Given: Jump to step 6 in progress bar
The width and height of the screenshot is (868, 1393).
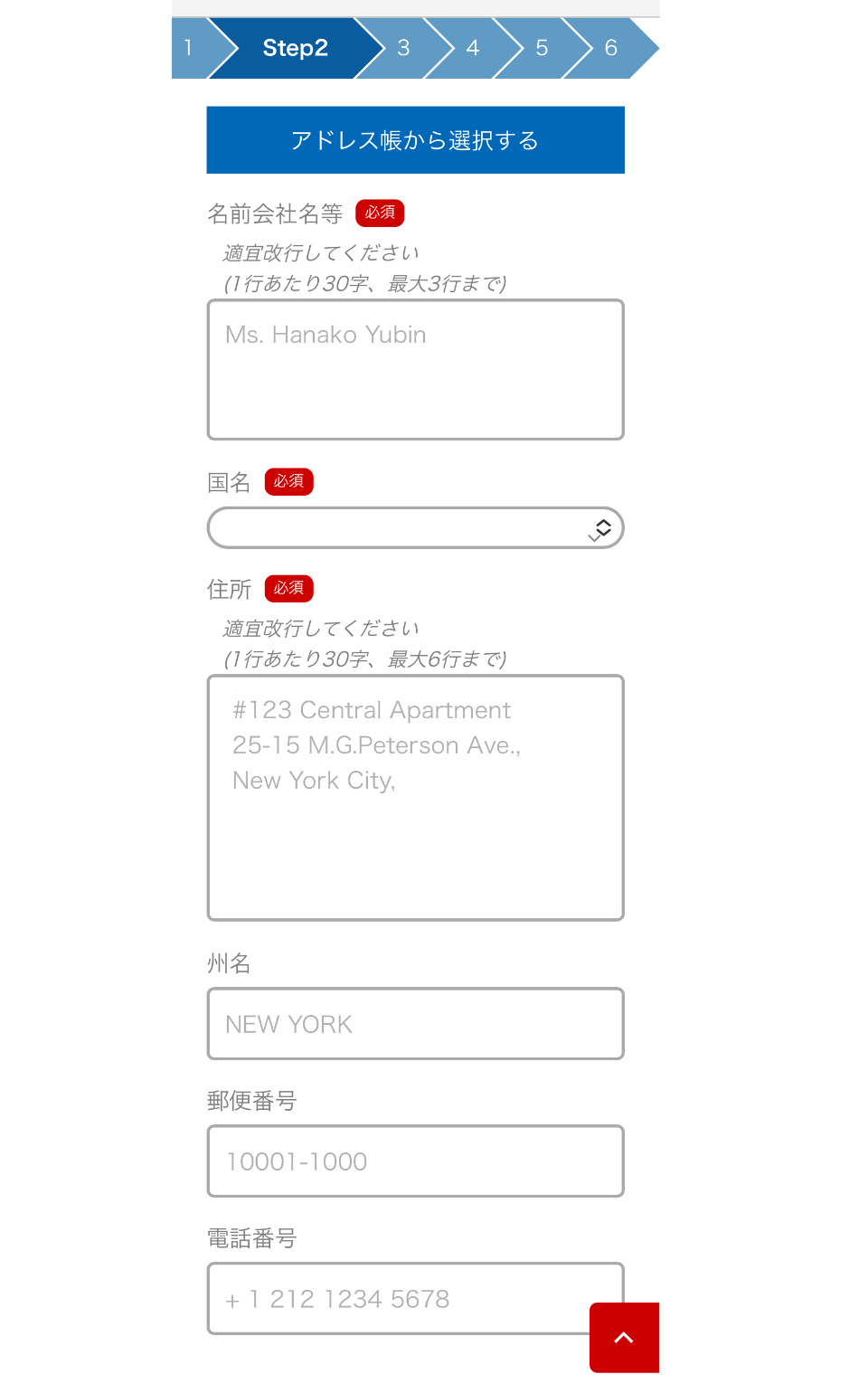Looking at the screenshot, I should [x=611, y=48].
